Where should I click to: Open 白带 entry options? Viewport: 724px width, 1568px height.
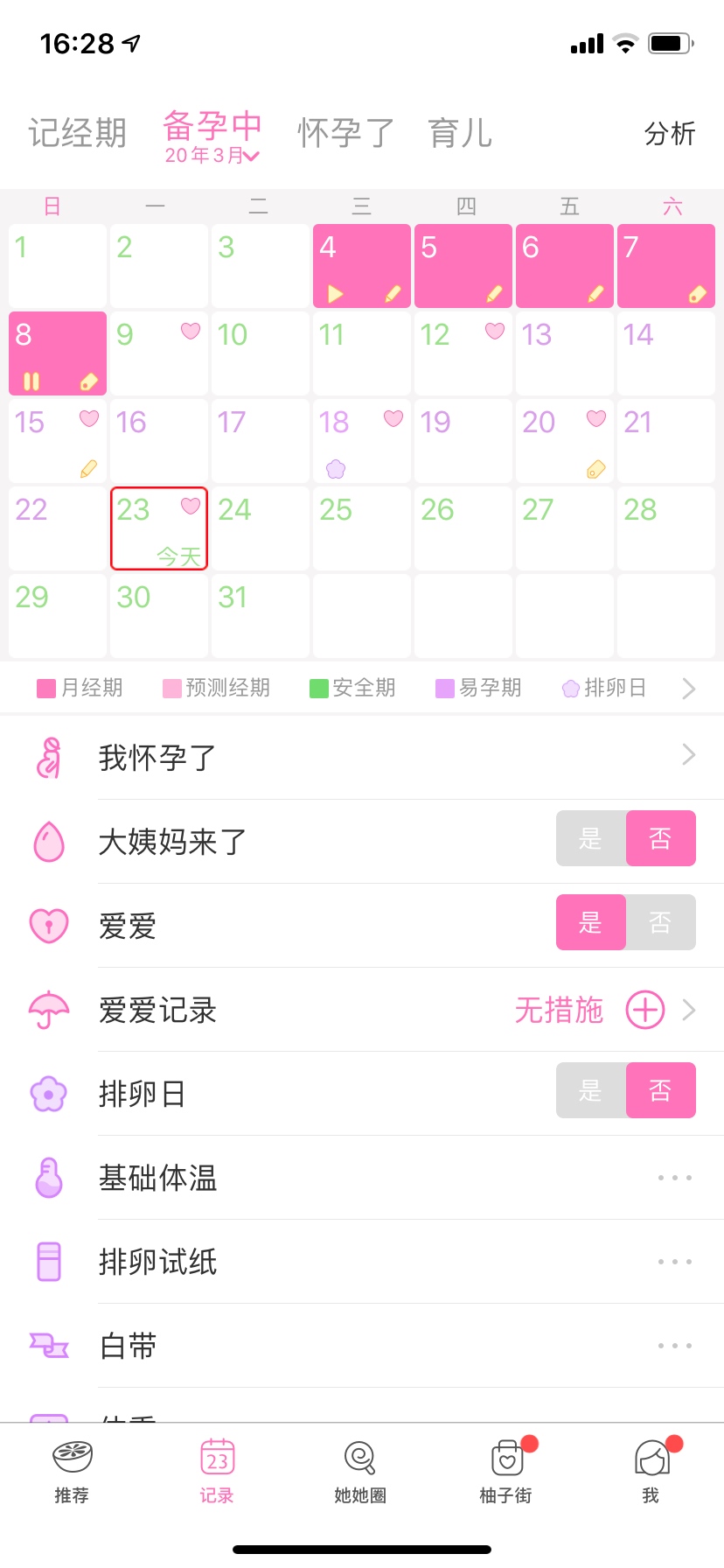click(675, 1346)
